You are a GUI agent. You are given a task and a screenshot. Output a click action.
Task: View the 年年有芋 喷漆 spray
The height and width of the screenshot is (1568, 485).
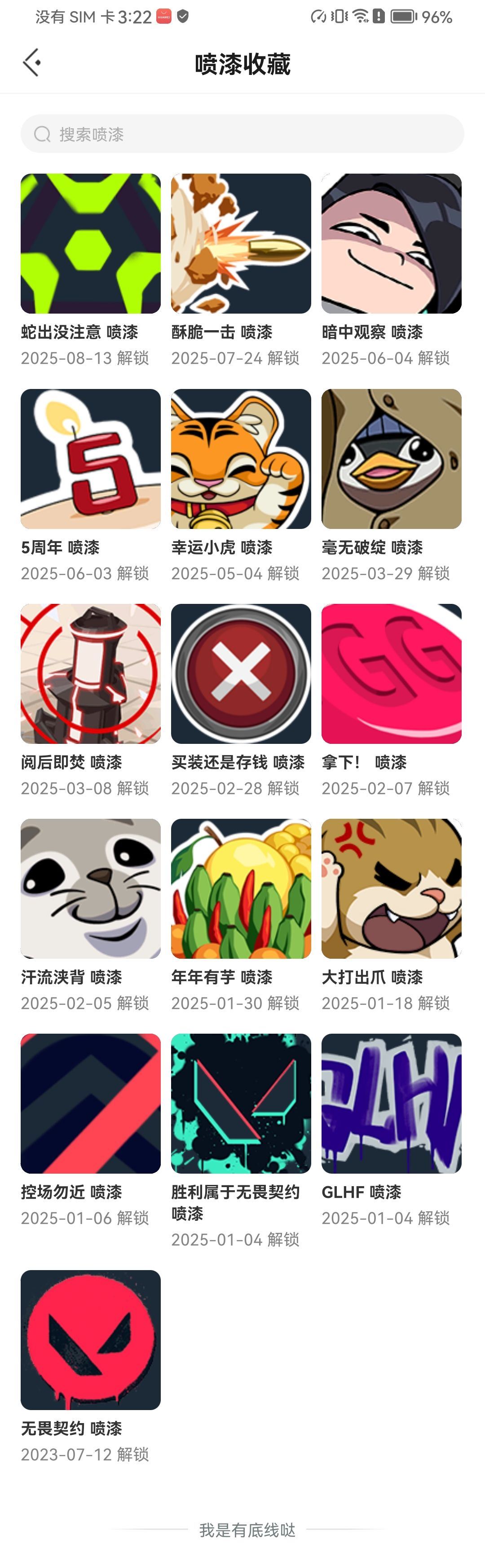pyautogui.click(x=241, y=889)
